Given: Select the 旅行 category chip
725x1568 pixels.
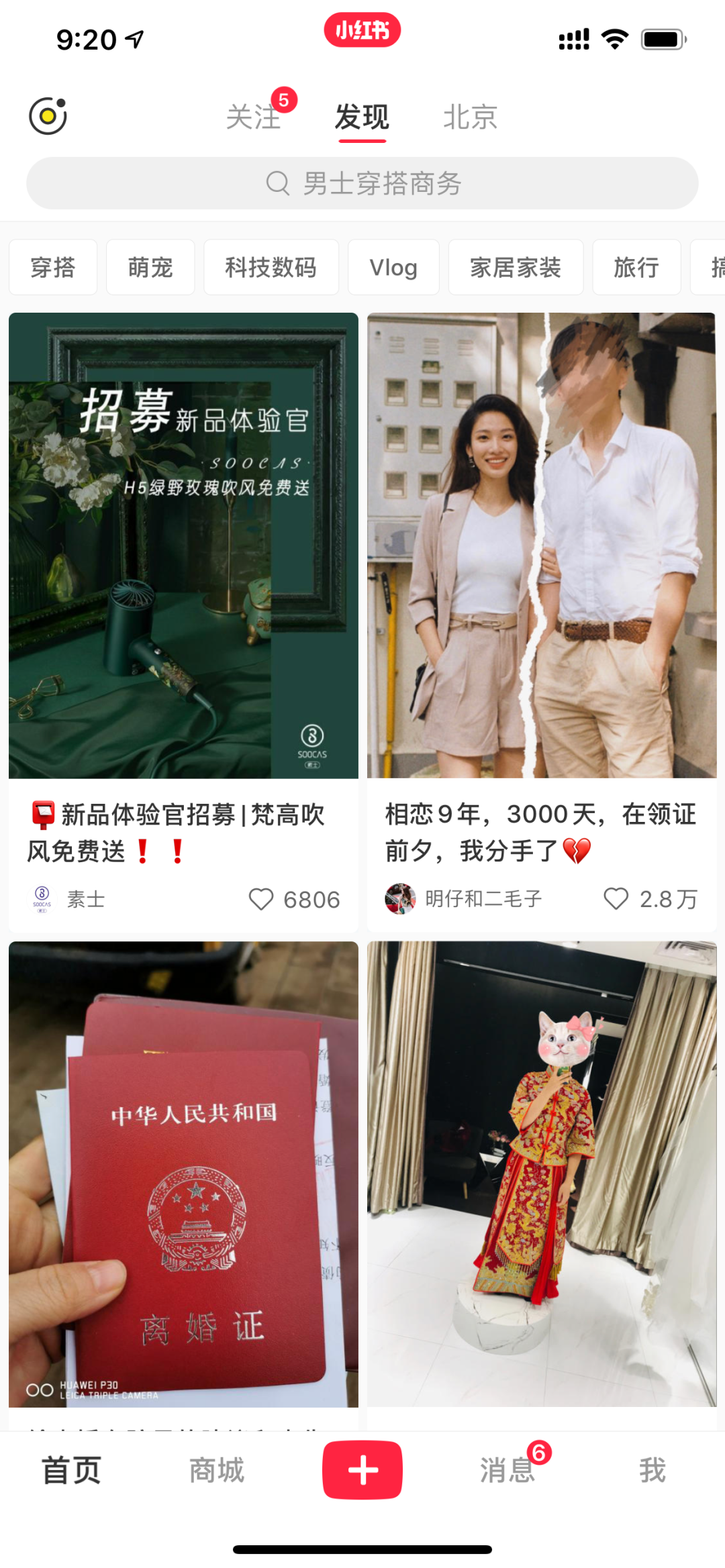Looking at the screenshot, I should coord(636,267).
